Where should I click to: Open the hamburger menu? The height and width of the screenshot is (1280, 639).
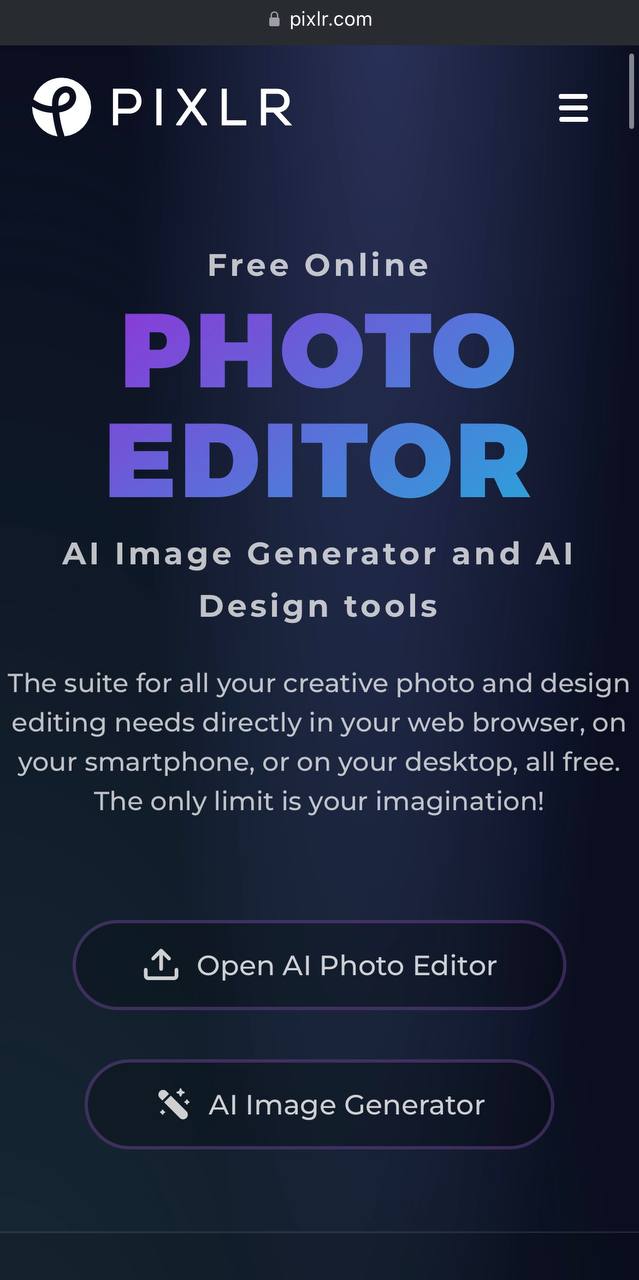573,108
